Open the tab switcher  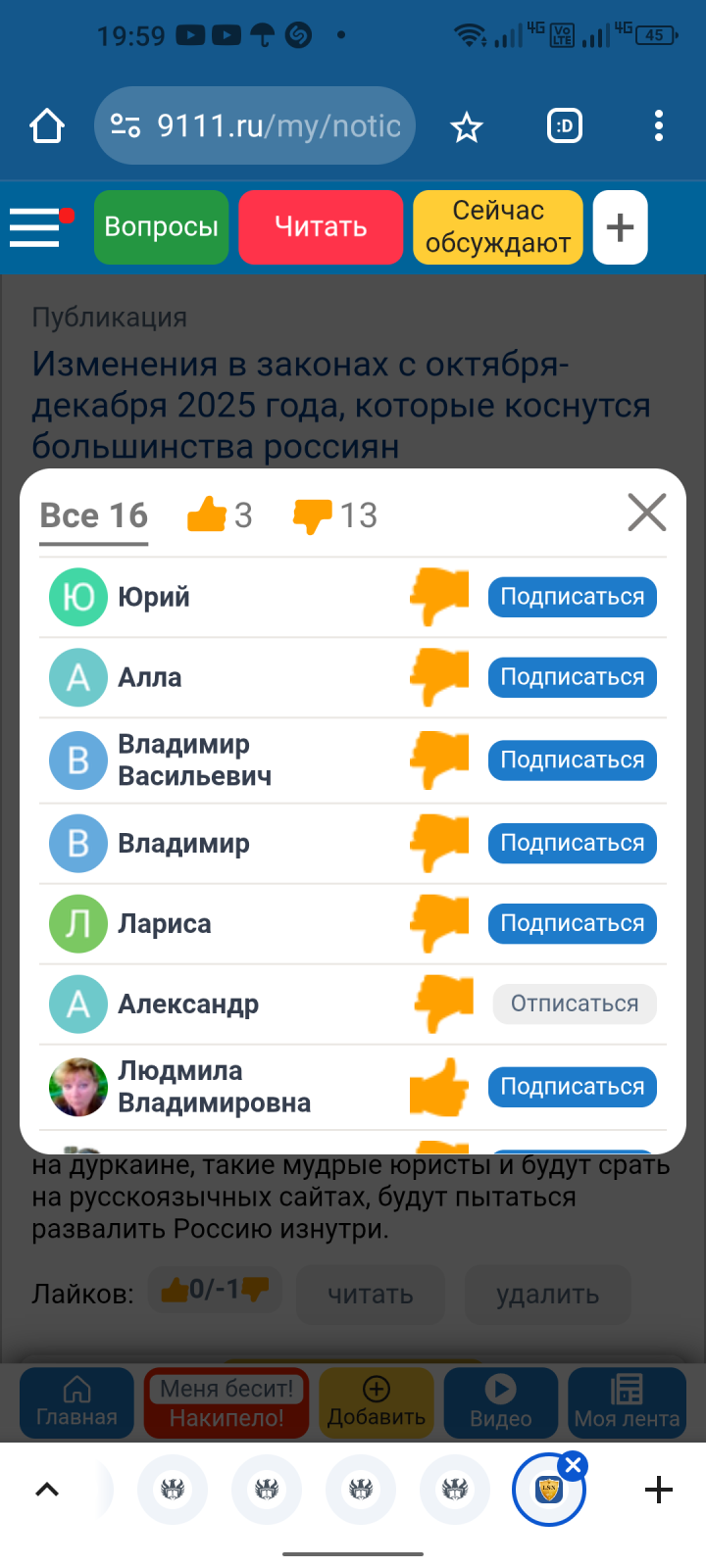[565, 125]
